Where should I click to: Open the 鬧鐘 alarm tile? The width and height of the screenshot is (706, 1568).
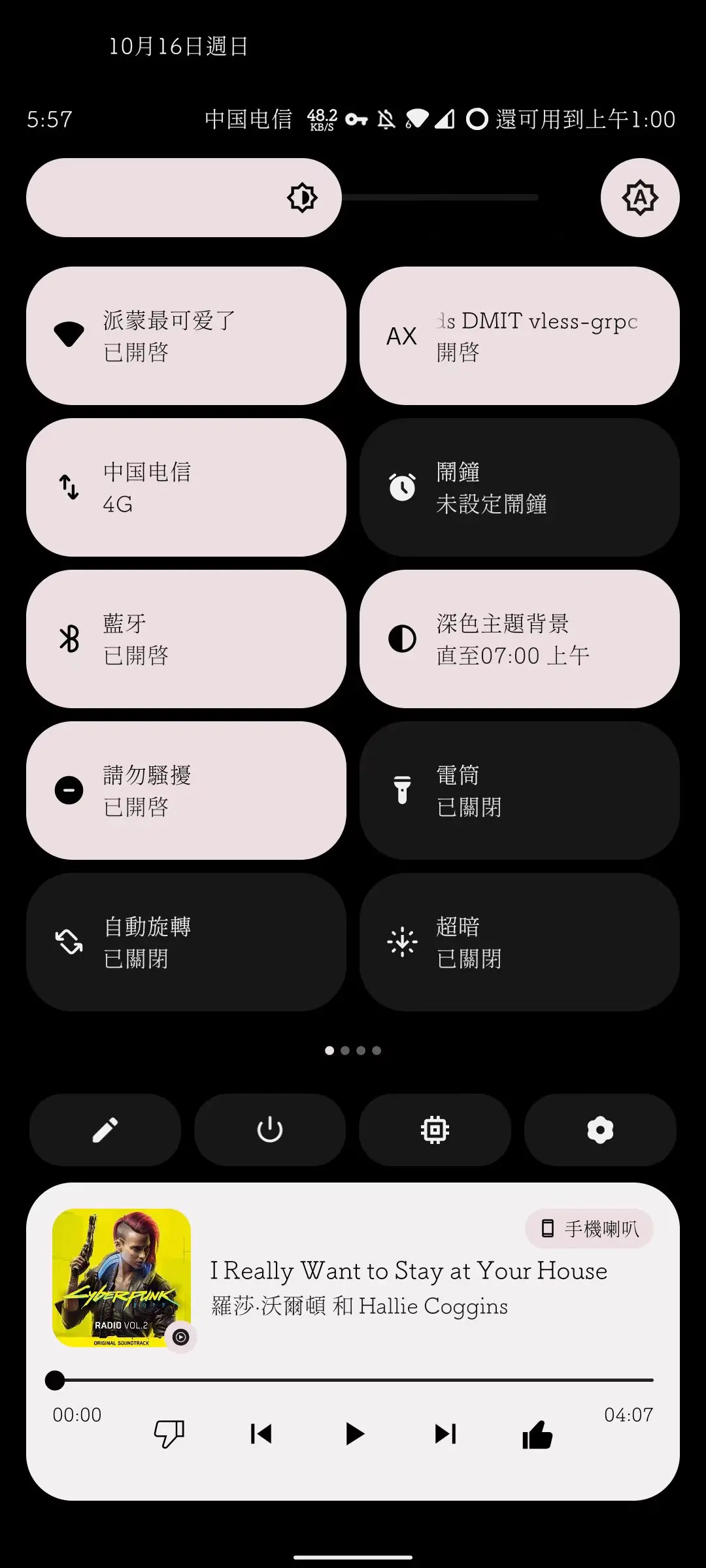pyautogui.click(x=519, y=487)
